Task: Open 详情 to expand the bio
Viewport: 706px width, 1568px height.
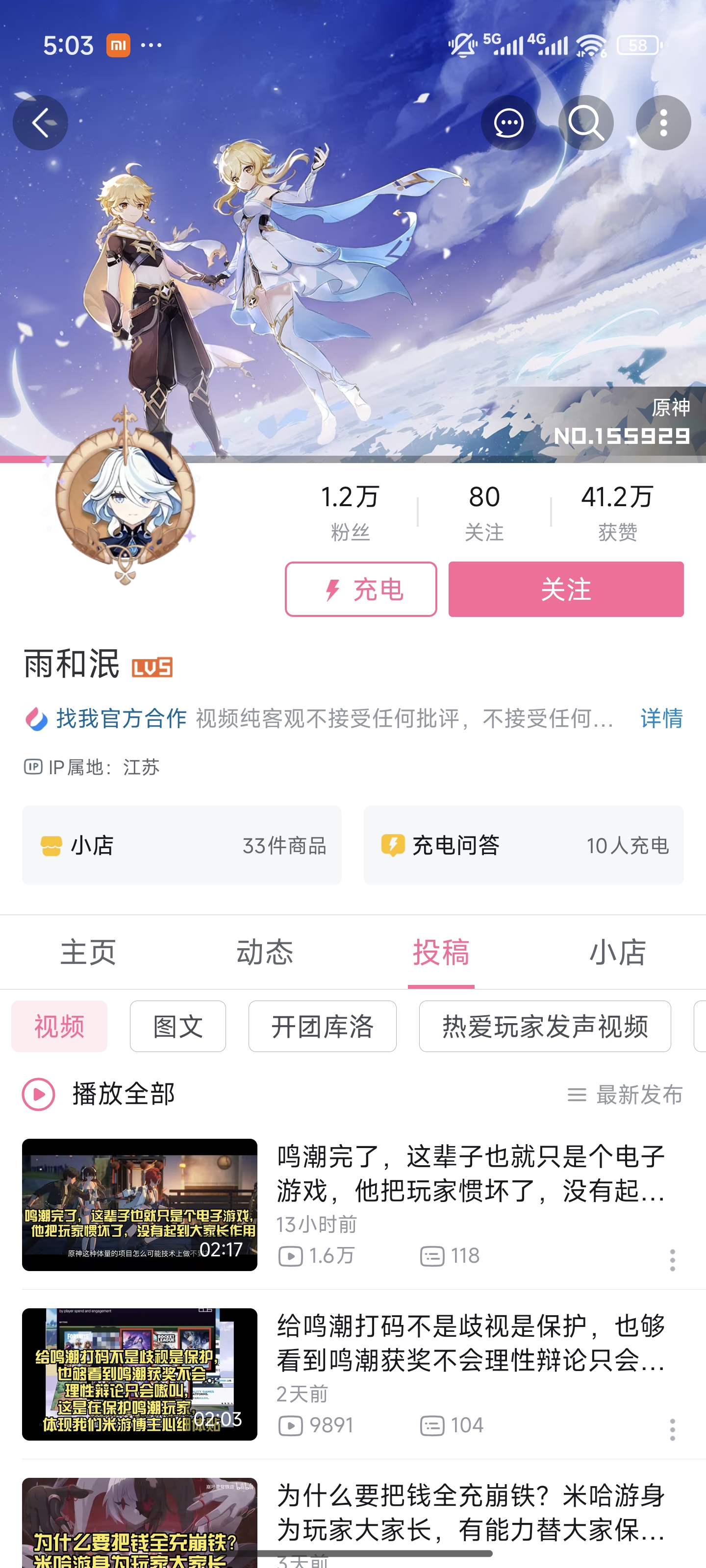Action: click(x=661, y=718)
